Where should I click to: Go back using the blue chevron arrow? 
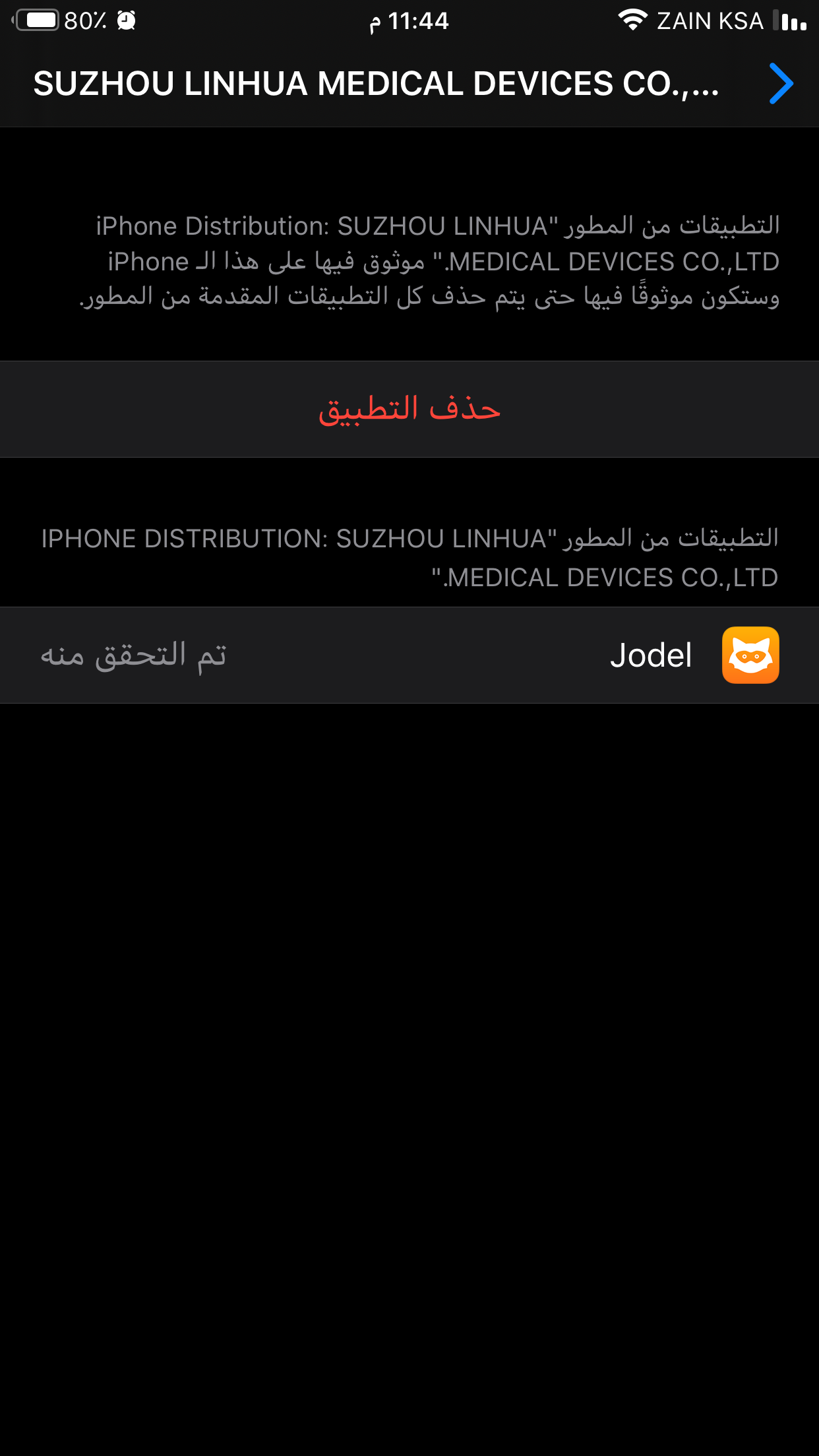pos(781,84)
